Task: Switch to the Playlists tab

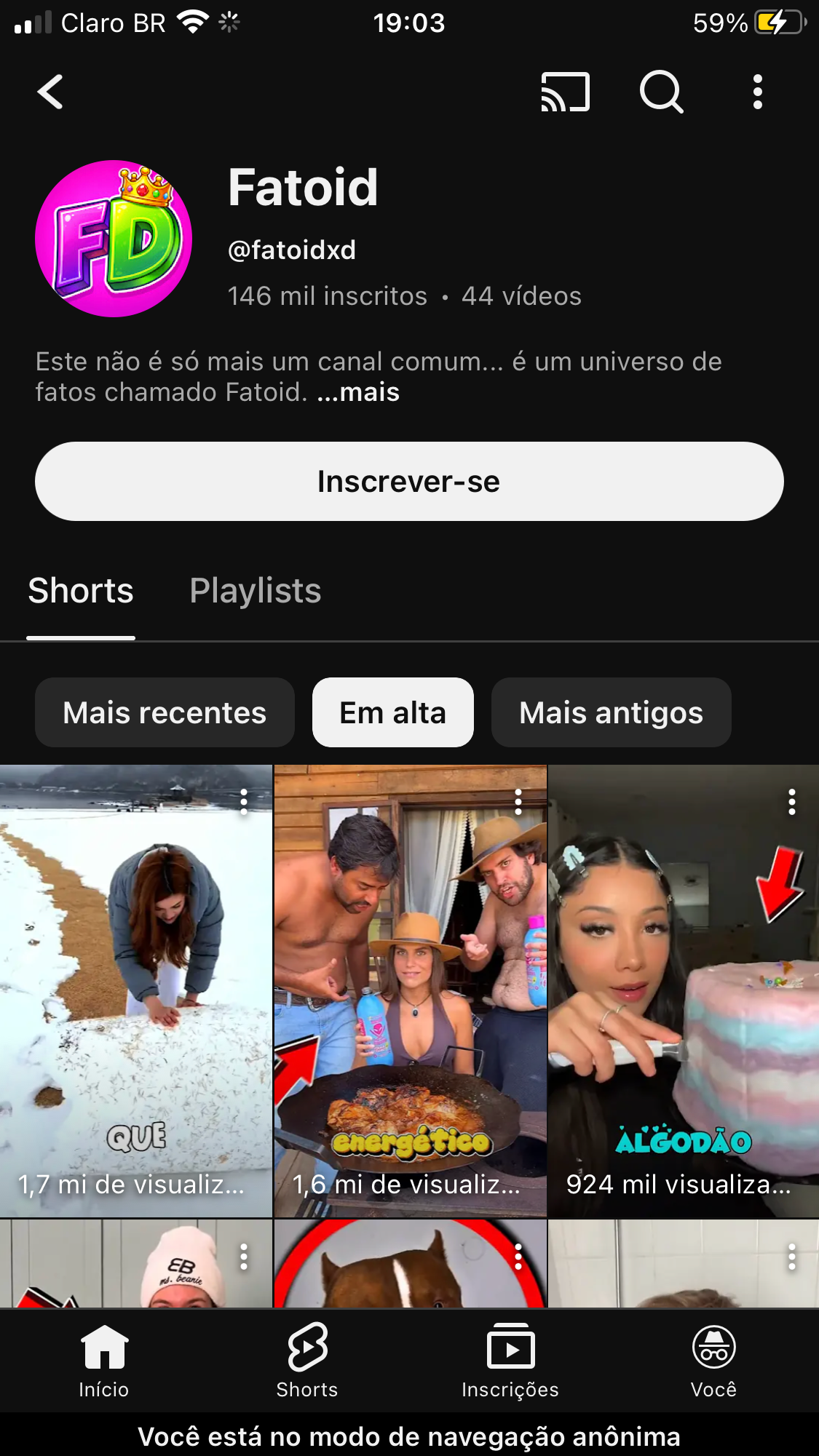Action: coord(255,591)
